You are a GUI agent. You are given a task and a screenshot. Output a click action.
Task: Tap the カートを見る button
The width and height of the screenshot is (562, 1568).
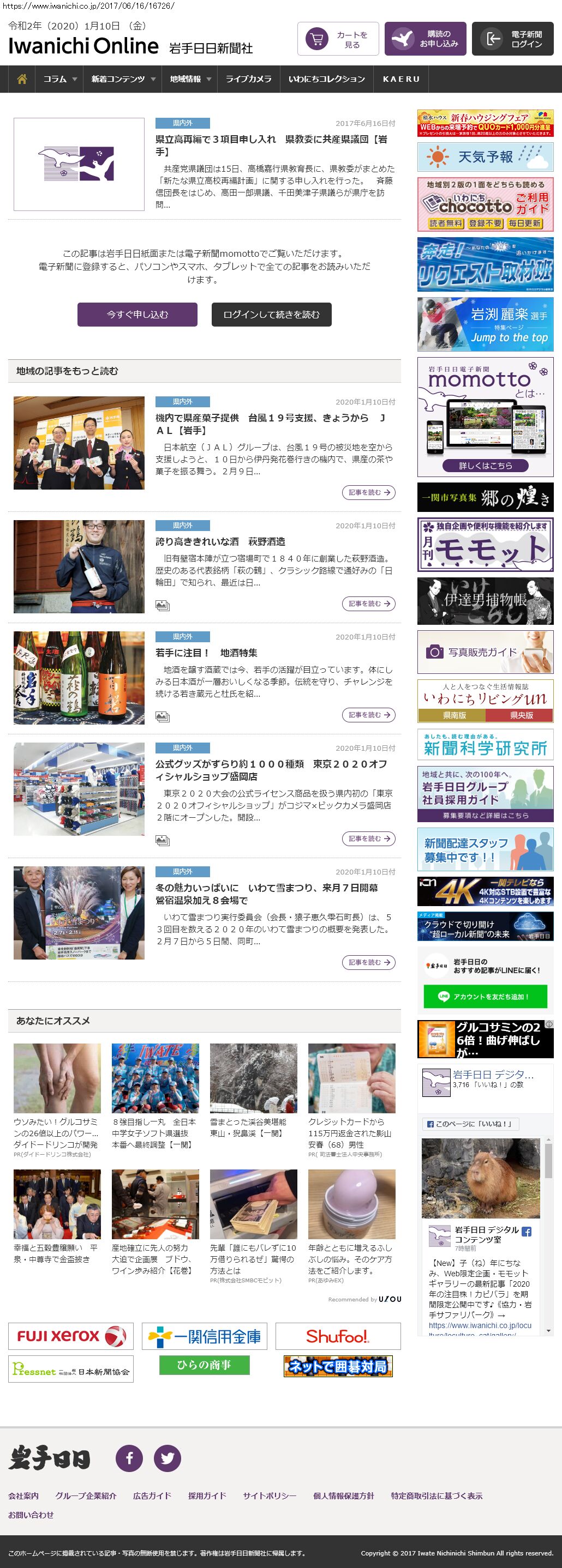click(x=338, y=40)
